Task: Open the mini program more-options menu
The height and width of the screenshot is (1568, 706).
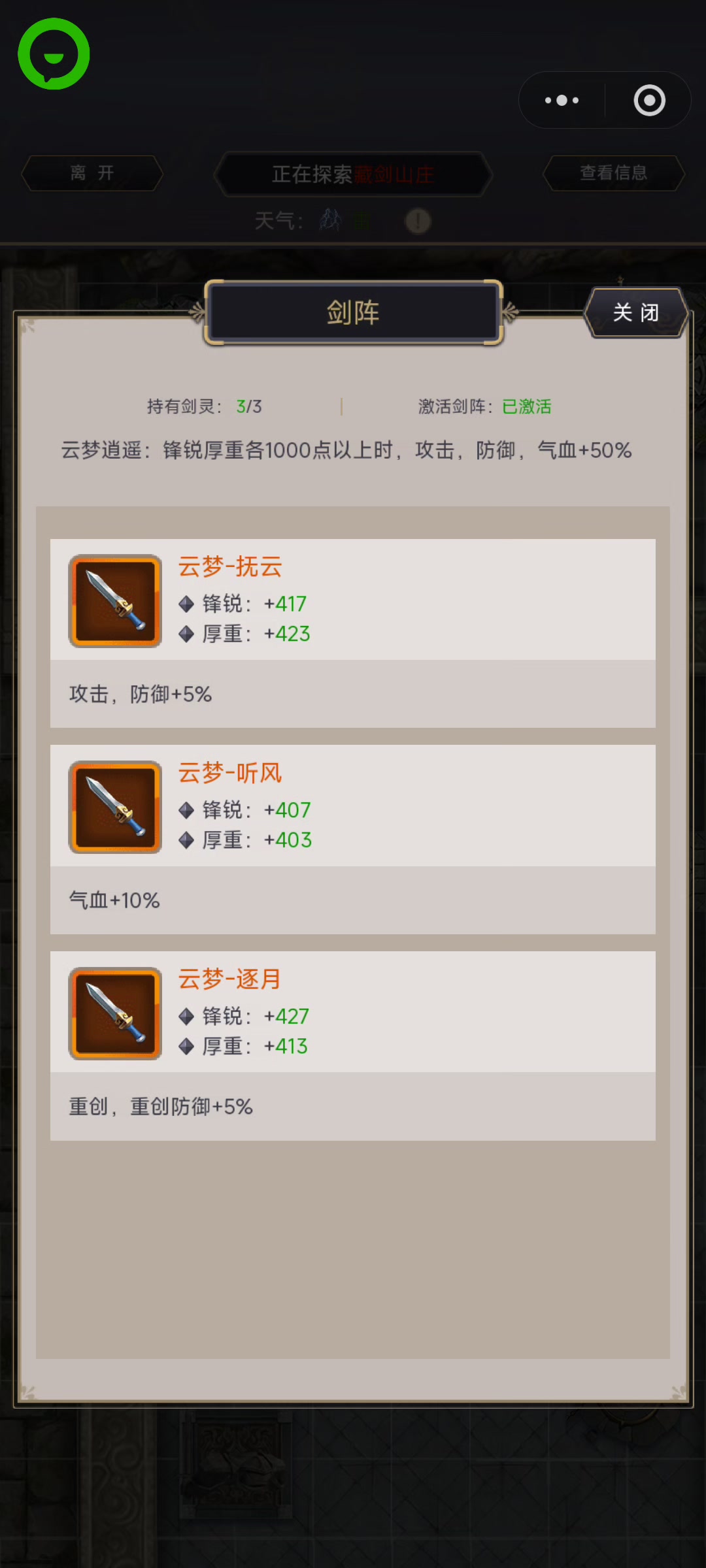Action: [562, 101]
